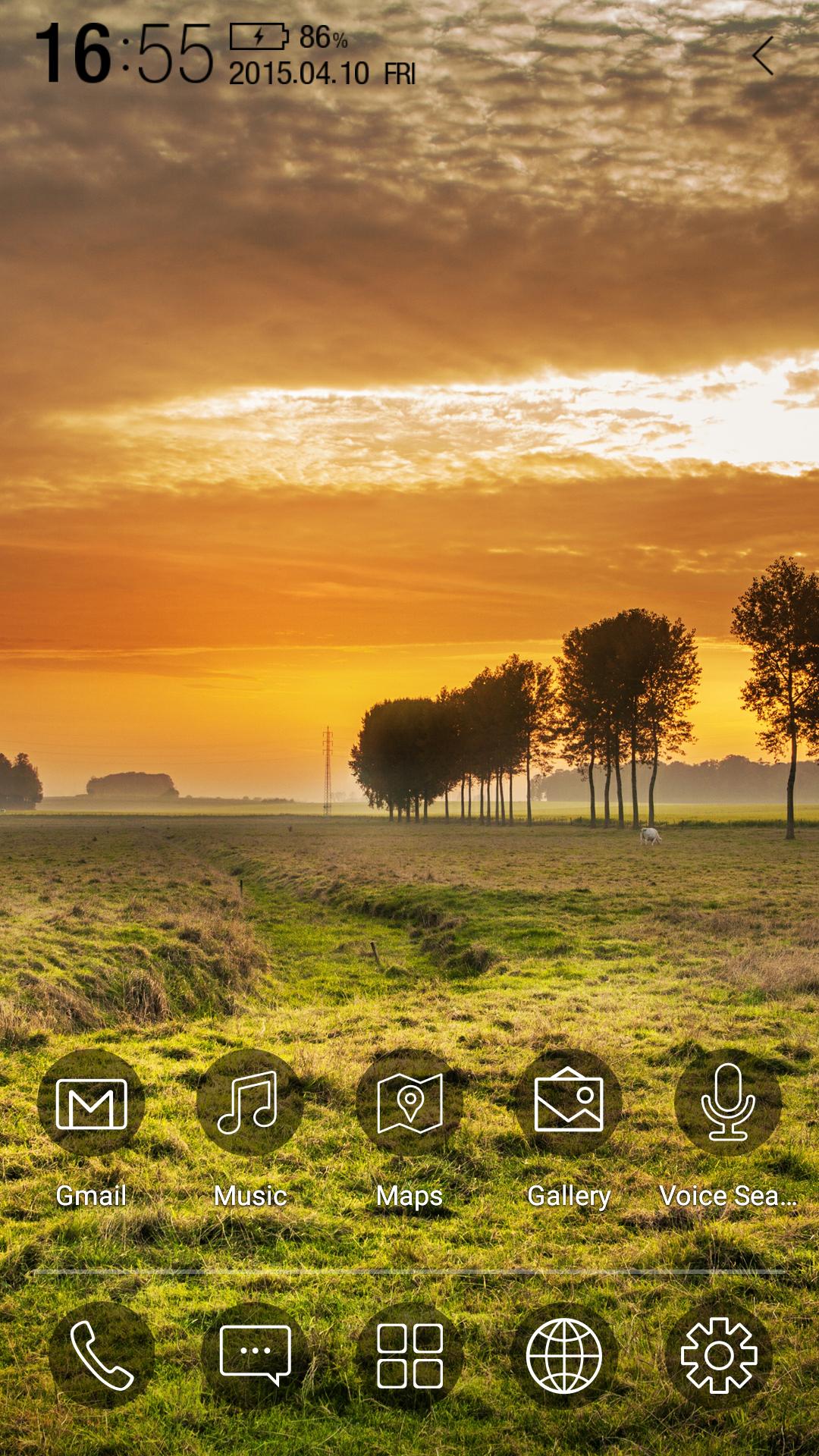Screen dimensions: 819x1456
Task: Open the phone dialer
Action: pyautogui.click(x=102, y=1356)
